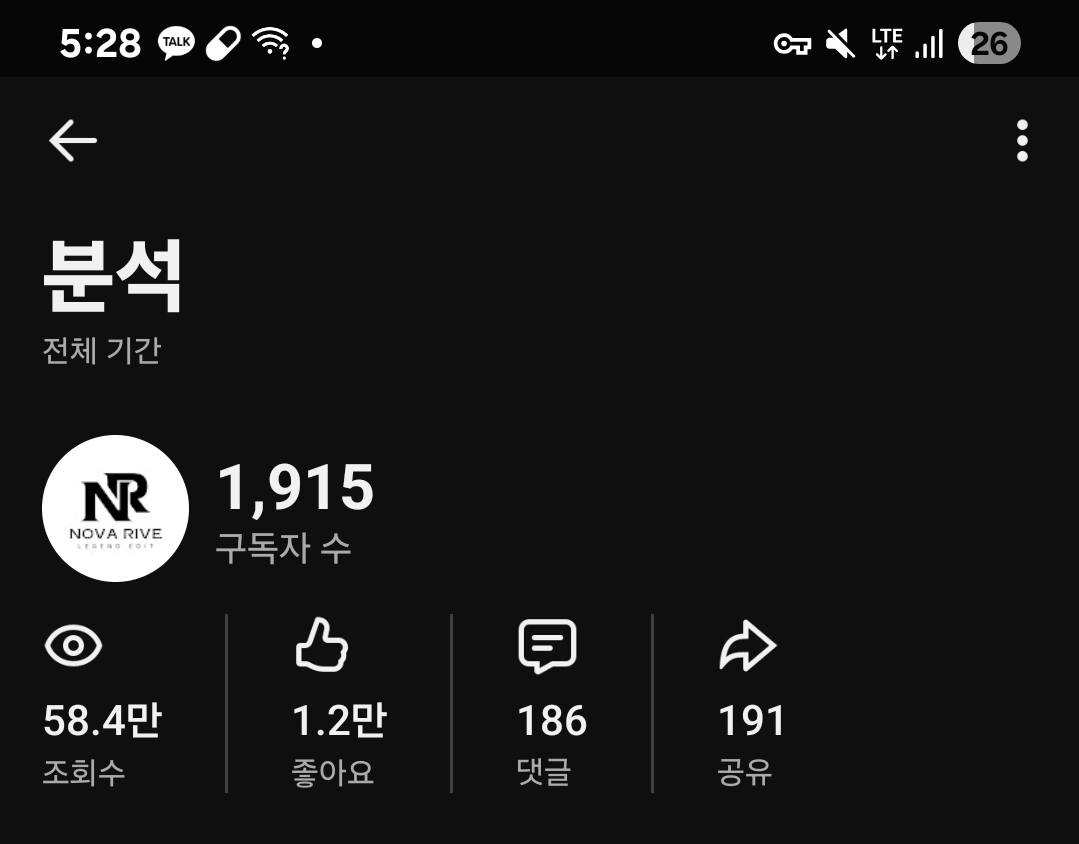Go back using the arrow icon
Screen dimensions: 1079x844
73,141
